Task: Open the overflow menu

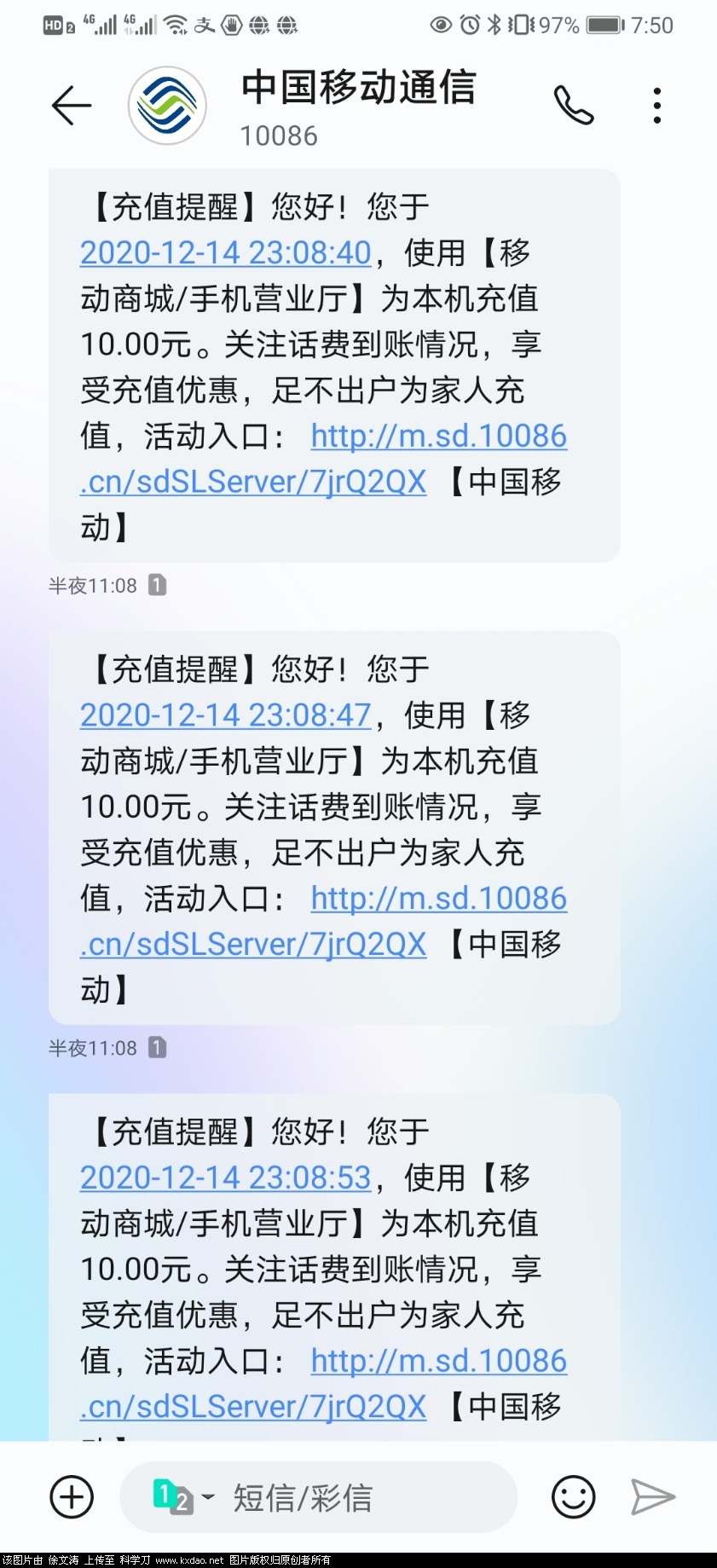Action: (656, 106)
